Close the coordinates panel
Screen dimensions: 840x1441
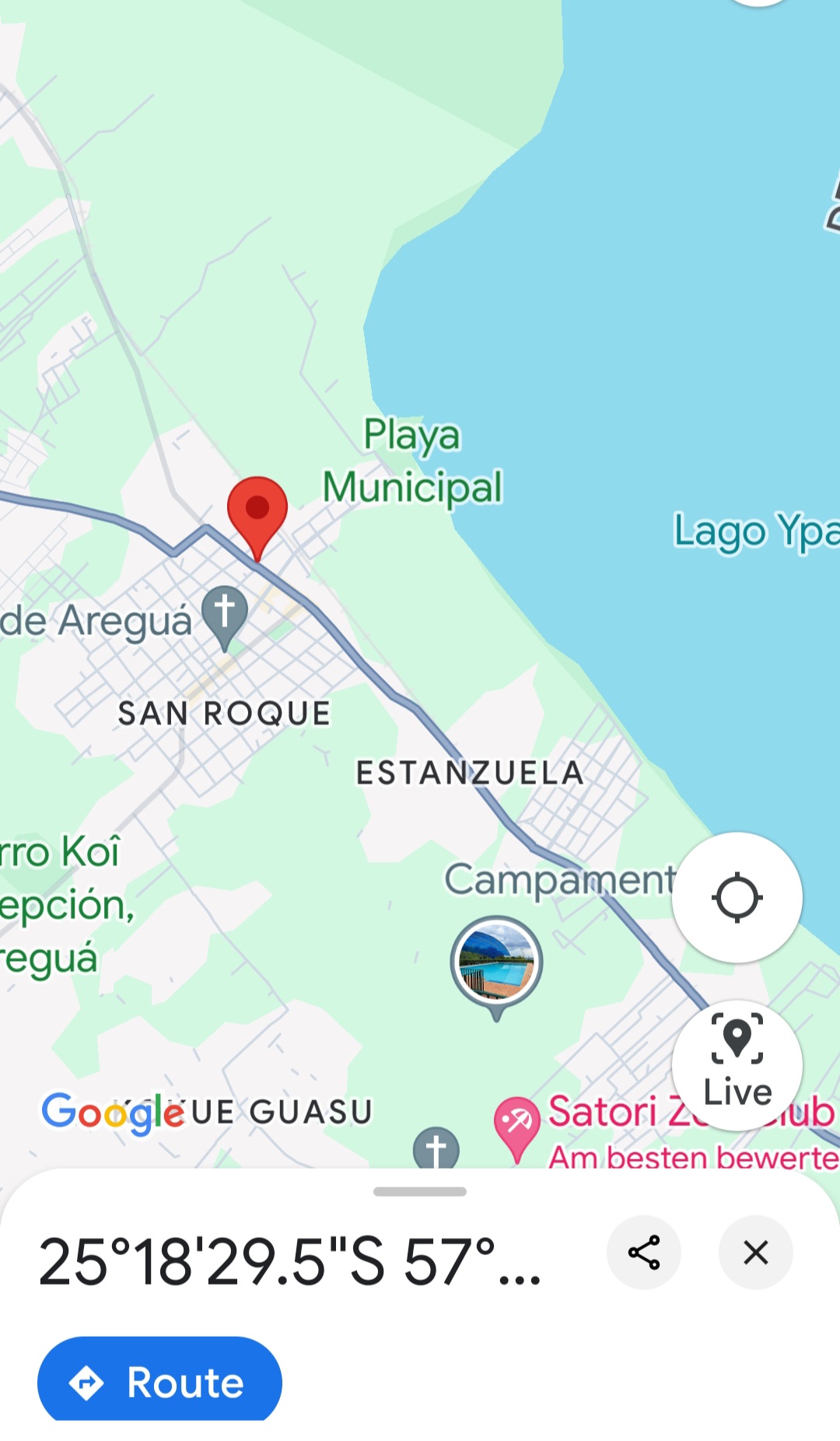pyautogui.click(x=755, y=1253)
